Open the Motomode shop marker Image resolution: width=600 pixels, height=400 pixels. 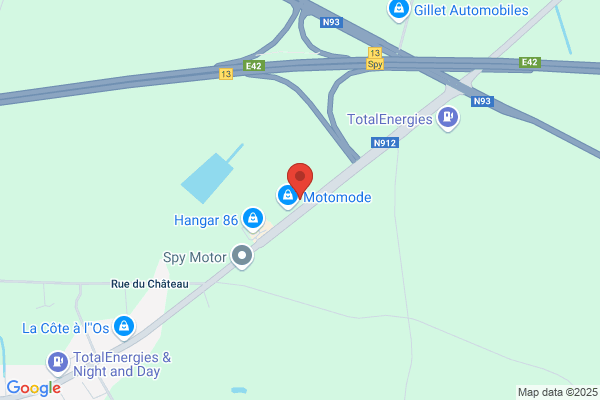287,196
